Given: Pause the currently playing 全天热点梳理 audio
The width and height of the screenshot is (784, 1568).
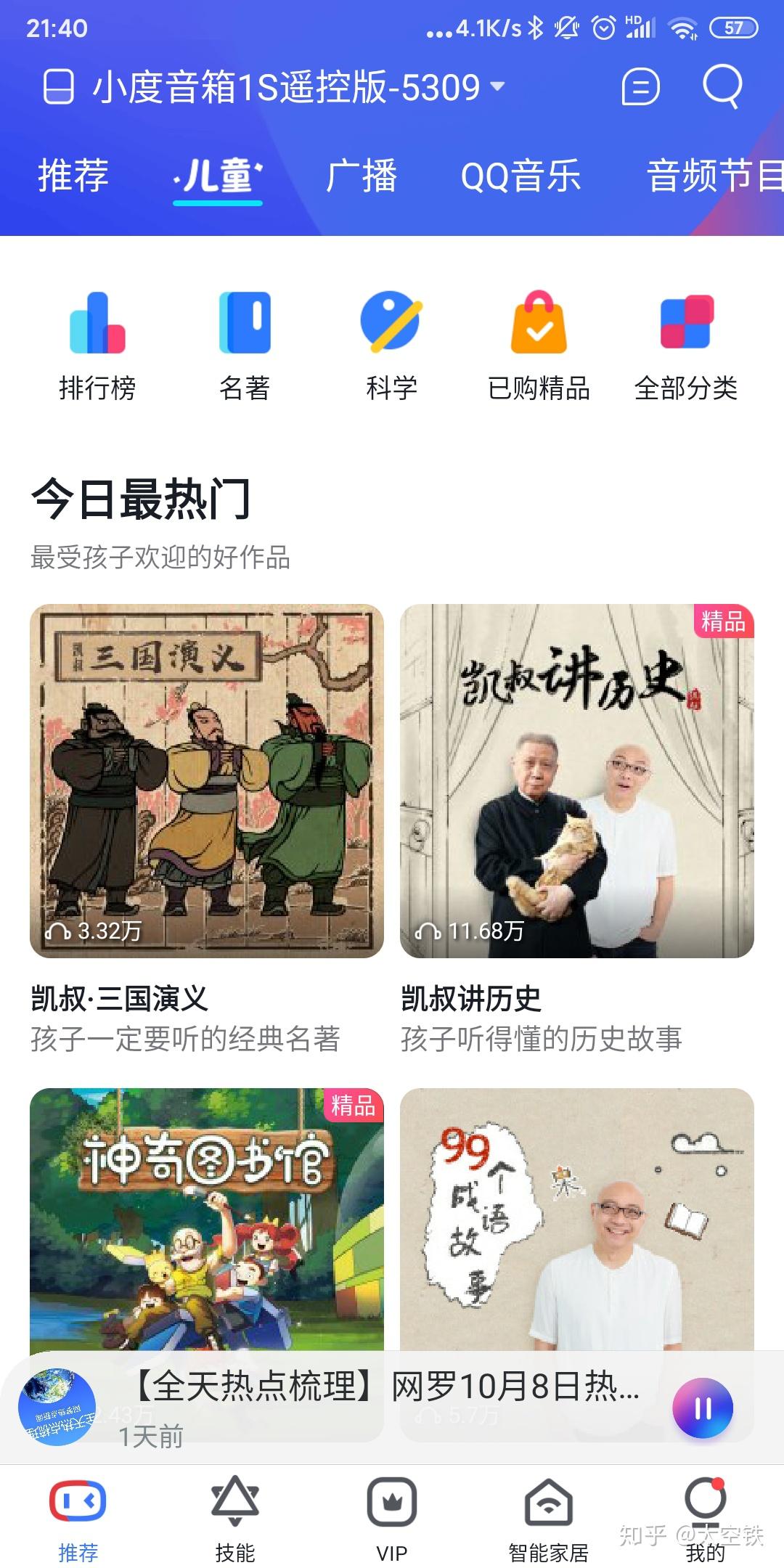Looking at the screenshot, I should 702,1408.
